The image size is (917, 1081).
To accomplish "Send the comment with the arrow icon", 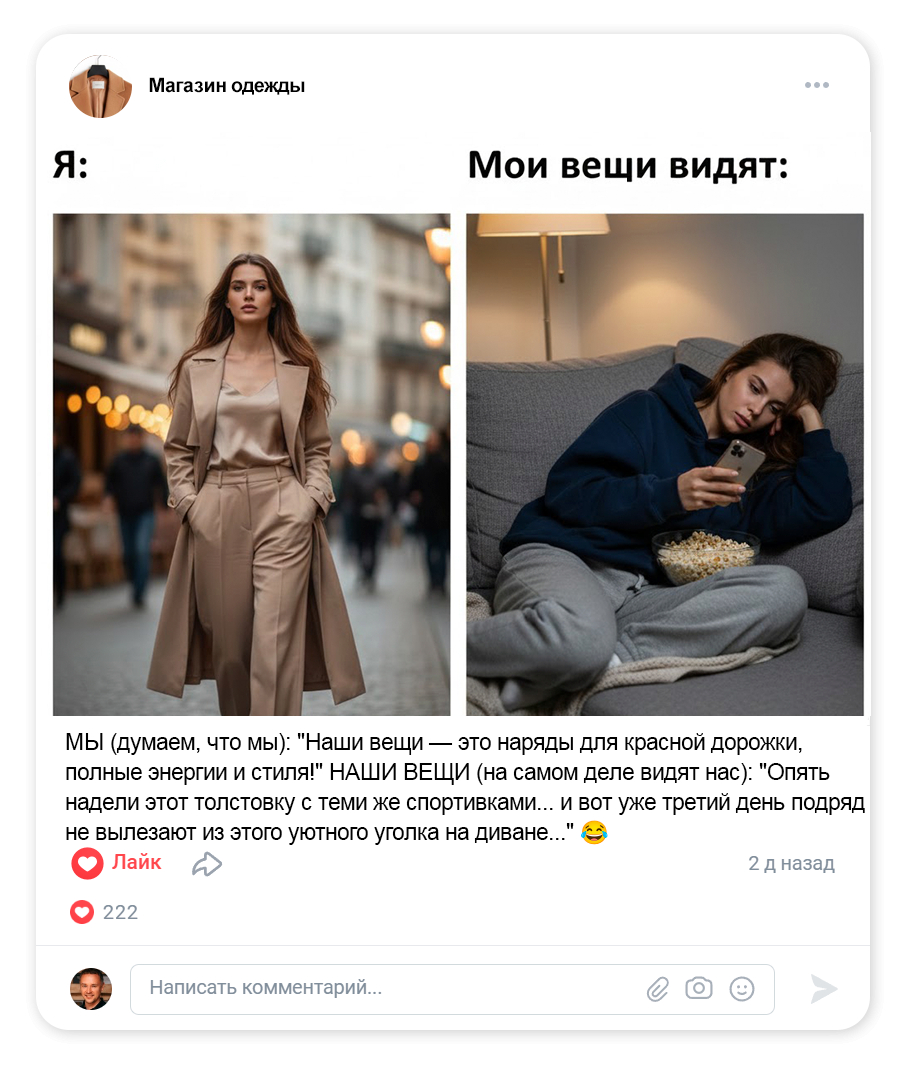I will [823, 989].
